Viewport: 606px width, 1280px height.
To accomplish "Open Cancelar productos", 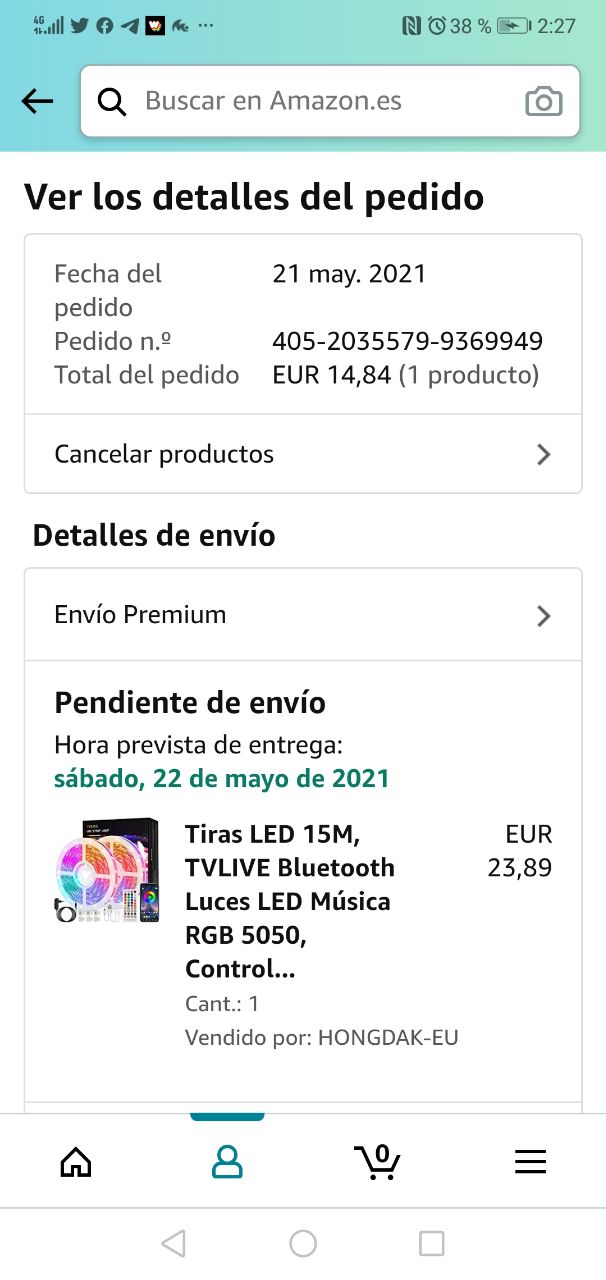I will (303, 454).
